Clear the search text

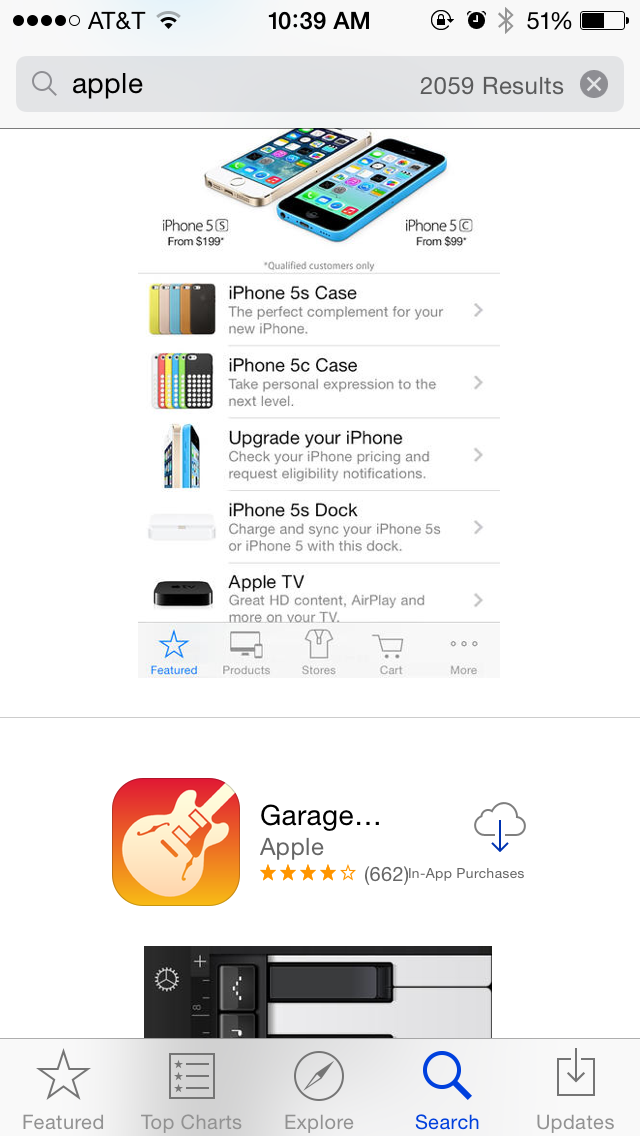(594, 85)
